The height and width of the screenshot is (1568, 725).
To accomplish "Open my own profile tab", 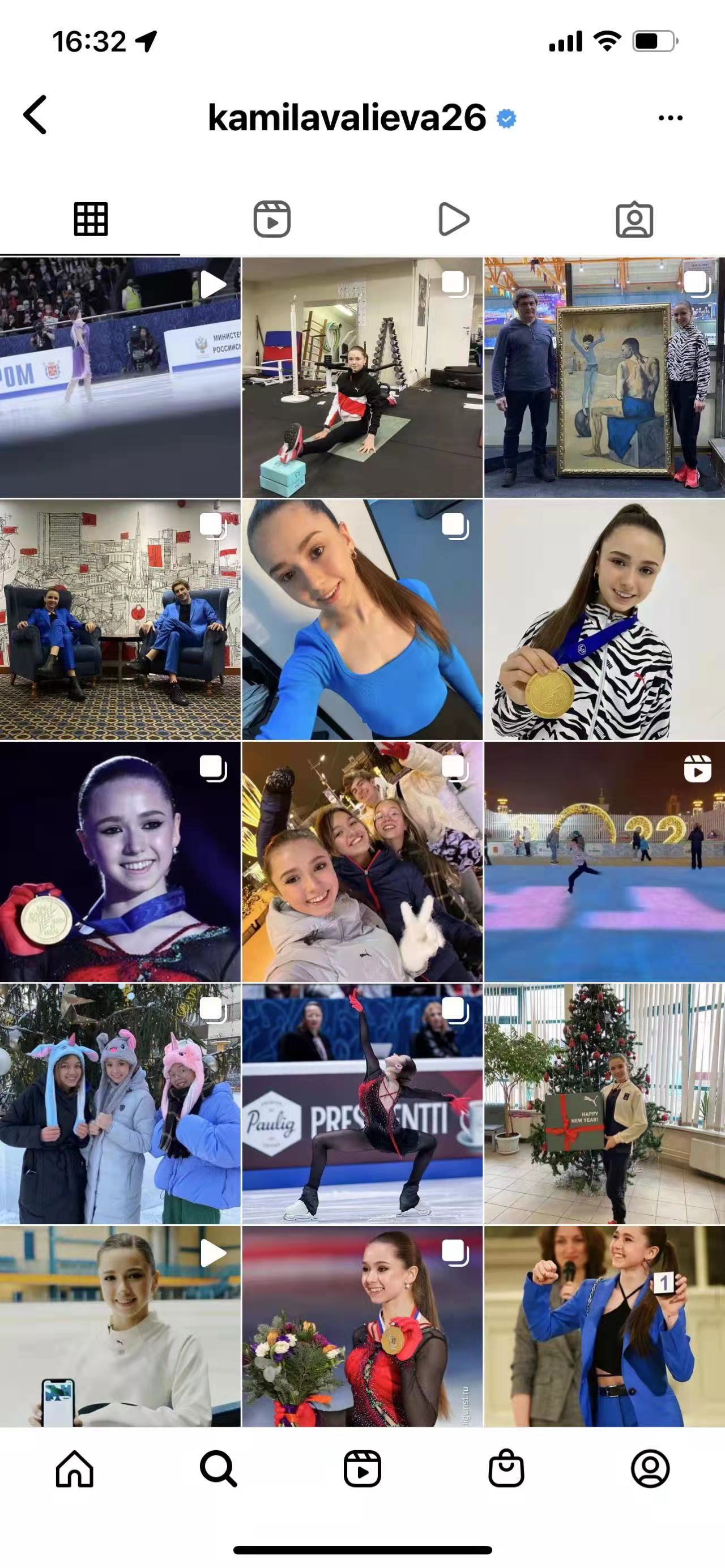I will click(x=650, y=1468).
